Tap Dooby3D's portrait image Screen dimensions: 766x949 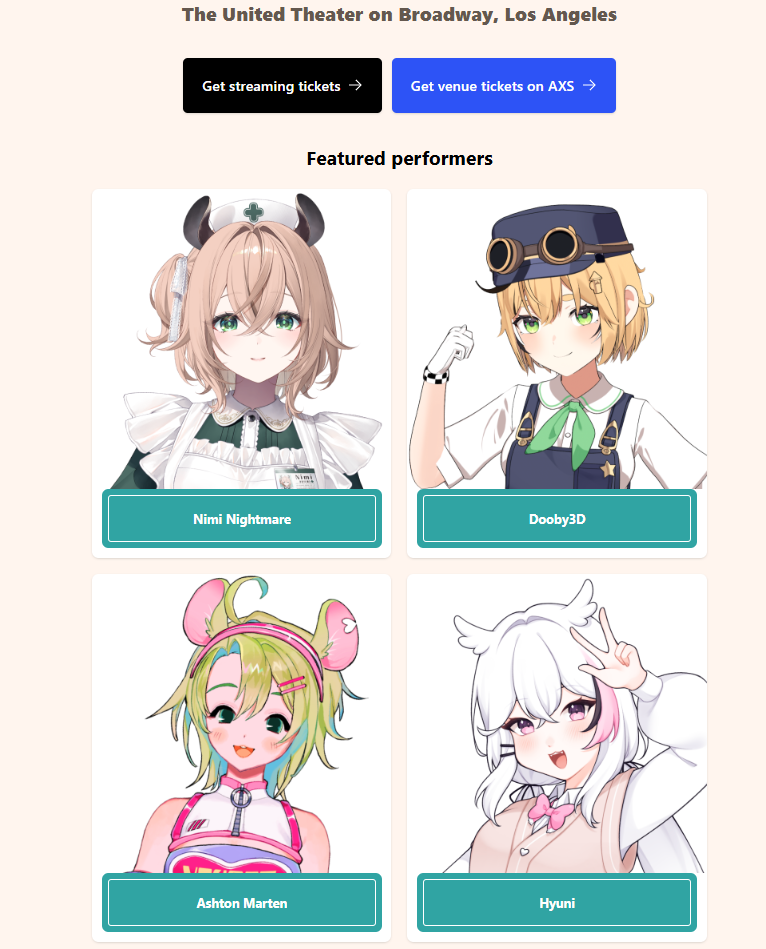pos(557,340)
